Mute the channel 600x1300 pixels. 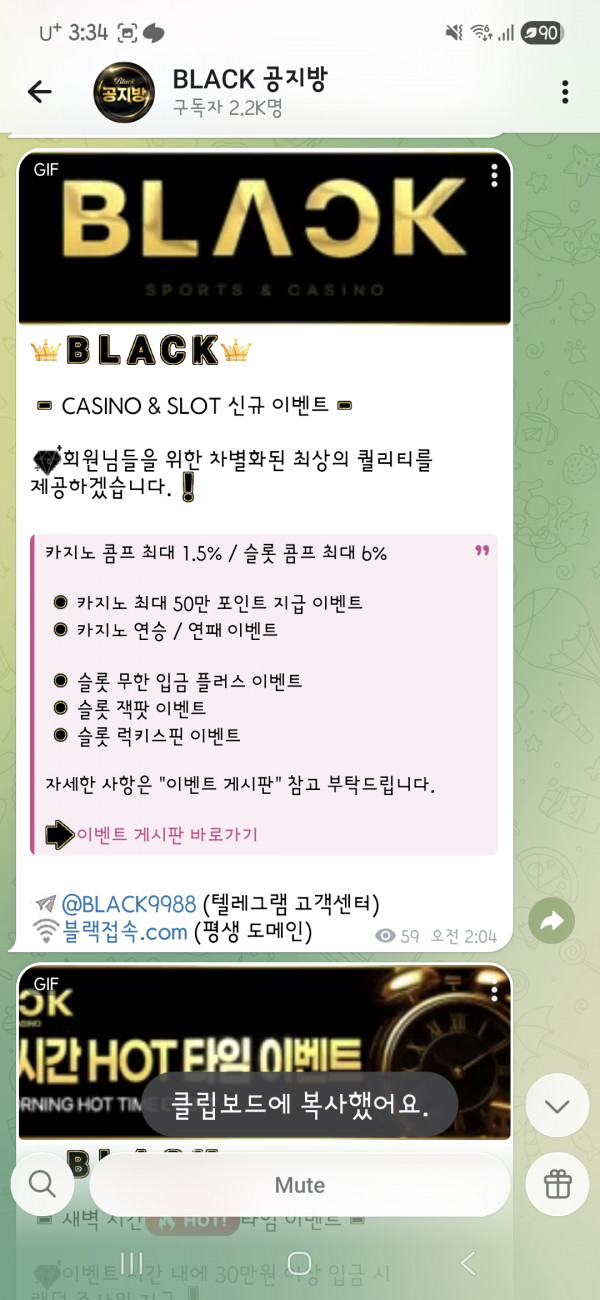click(300, 1185)
